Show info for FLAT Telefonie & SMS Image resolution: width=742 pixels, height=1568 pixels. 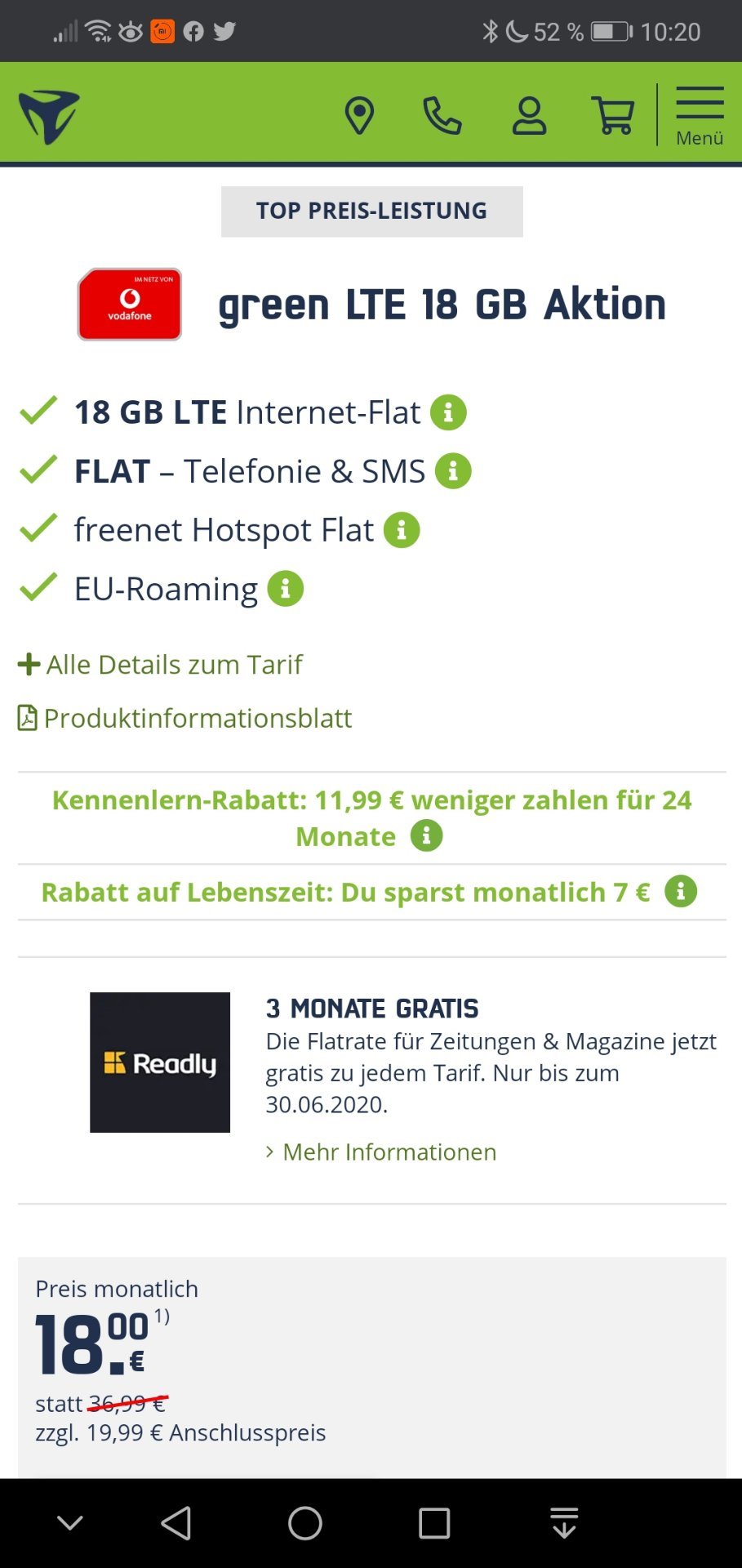[453, 471]
